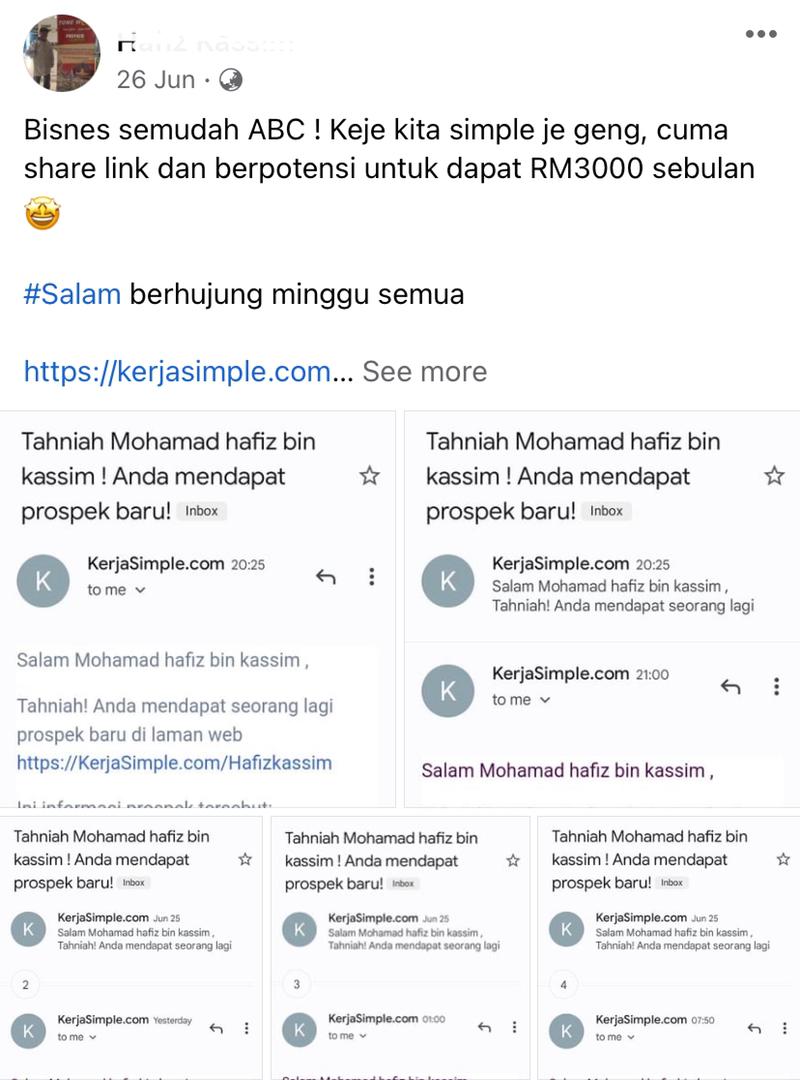Screen dimensions: 800x1080
Task: Open the post's three-dot options menu
Action: tap(761, 34)
